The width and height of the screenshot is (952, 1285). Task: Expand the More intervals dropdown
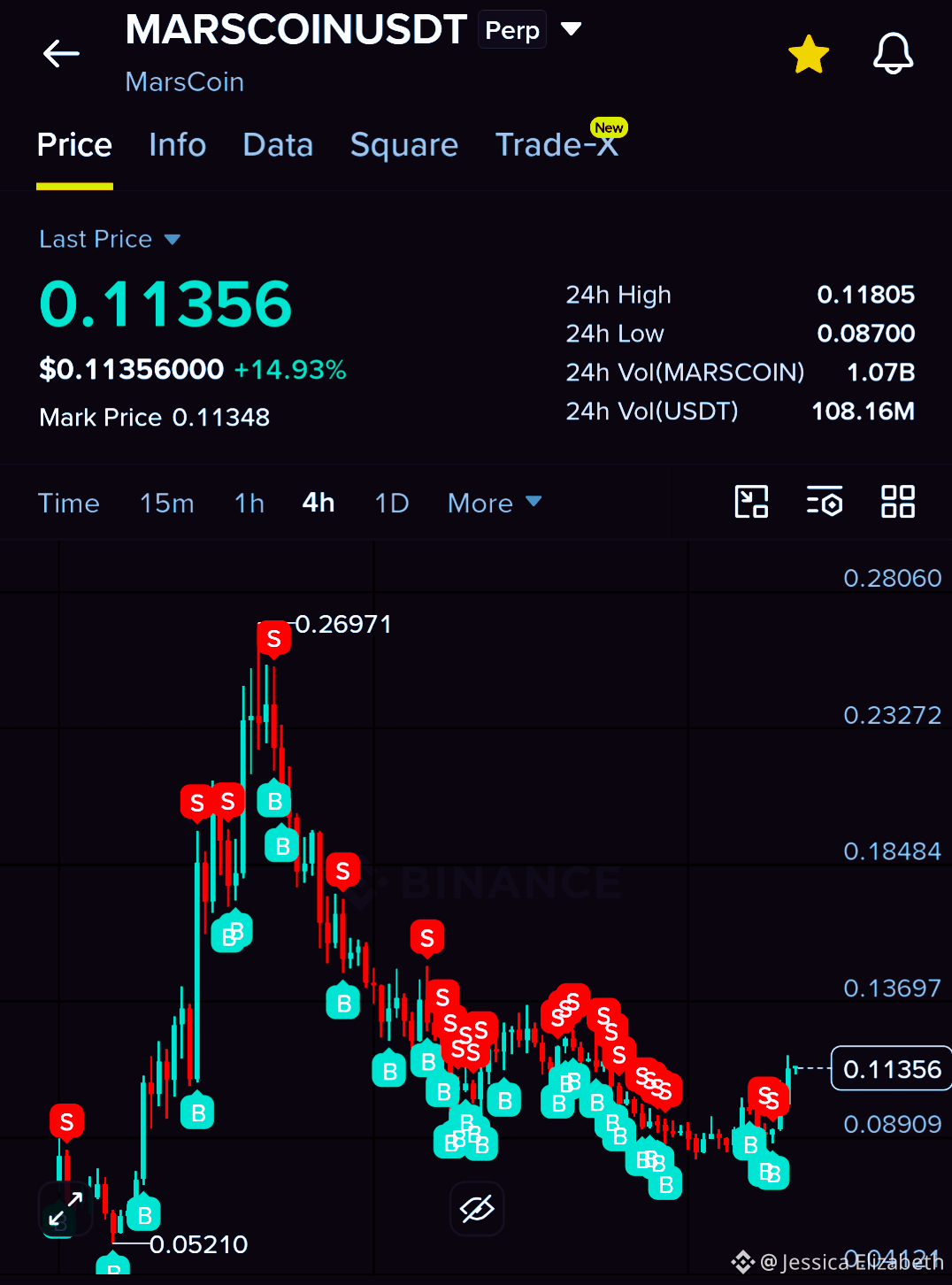[495, 503]
